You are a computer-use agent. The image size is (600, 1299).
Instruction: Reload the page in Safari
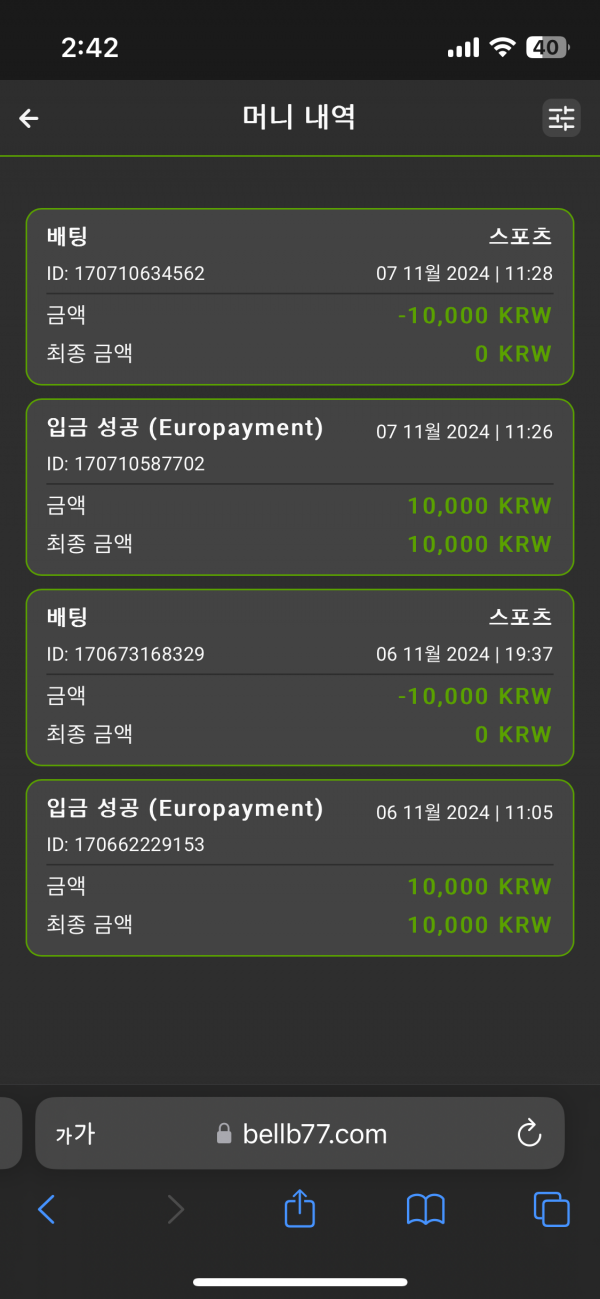pos(528,1133)
